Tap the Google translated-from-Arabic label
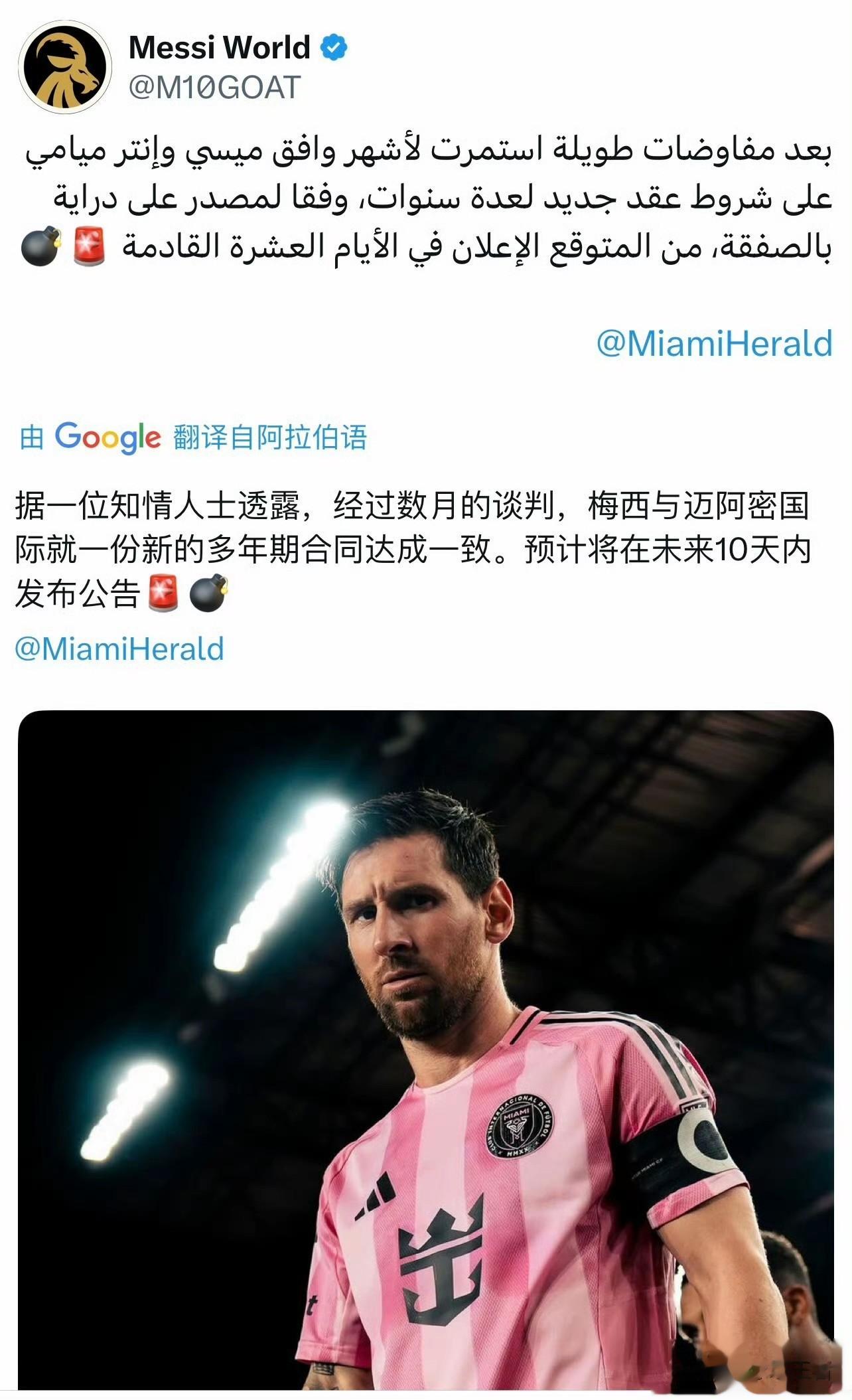This screenshot has height=1400, width=852. pos(193,437)
